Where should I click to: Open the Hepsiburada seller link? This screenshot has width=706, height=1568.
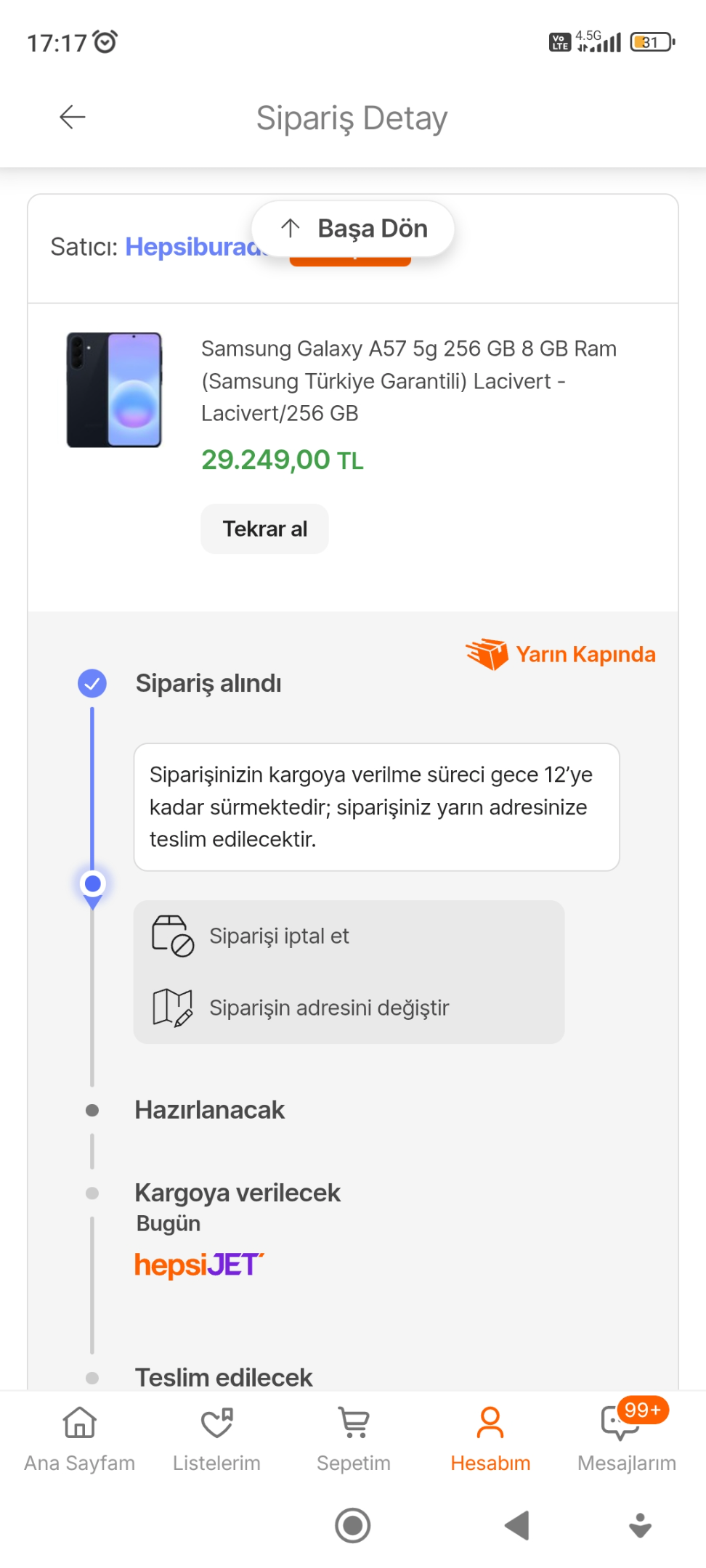(193, 247)
